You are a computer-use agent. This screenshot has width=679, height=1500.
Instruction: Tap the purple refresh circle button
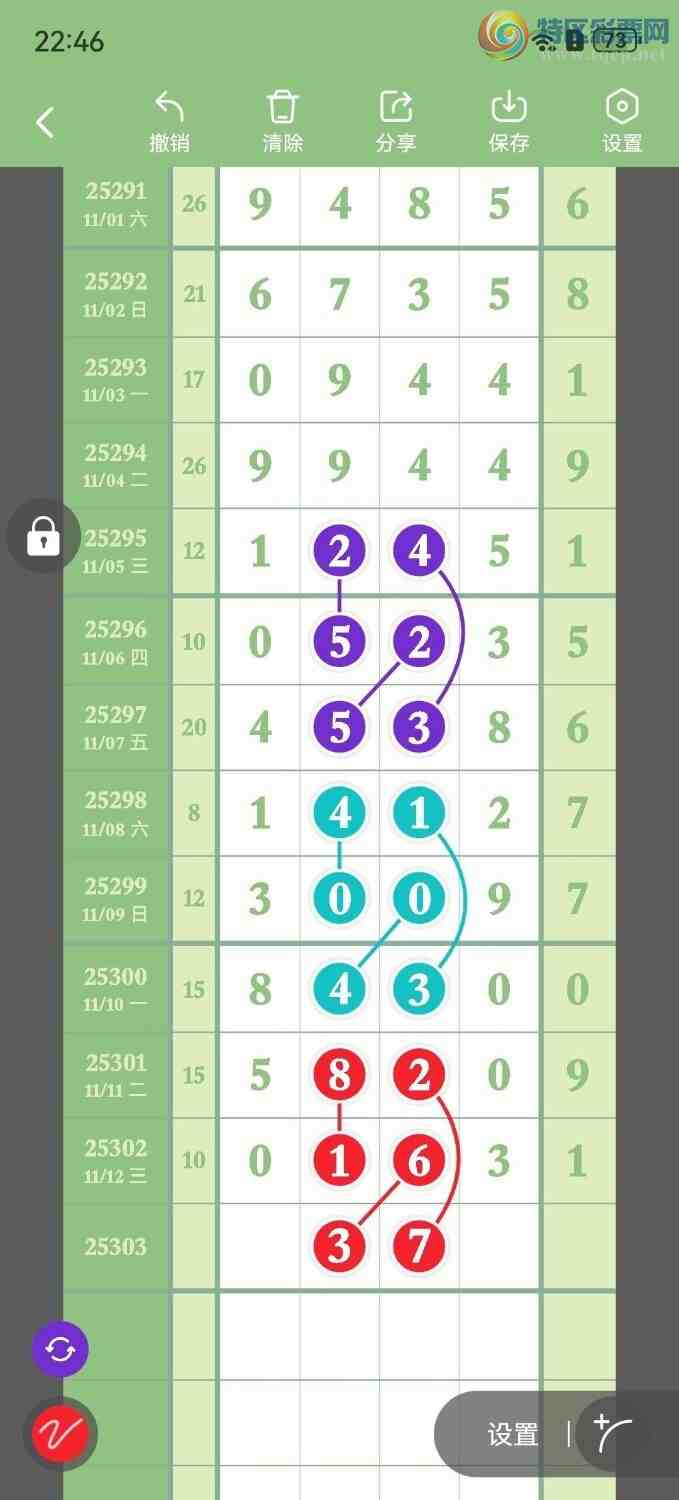60,1350
